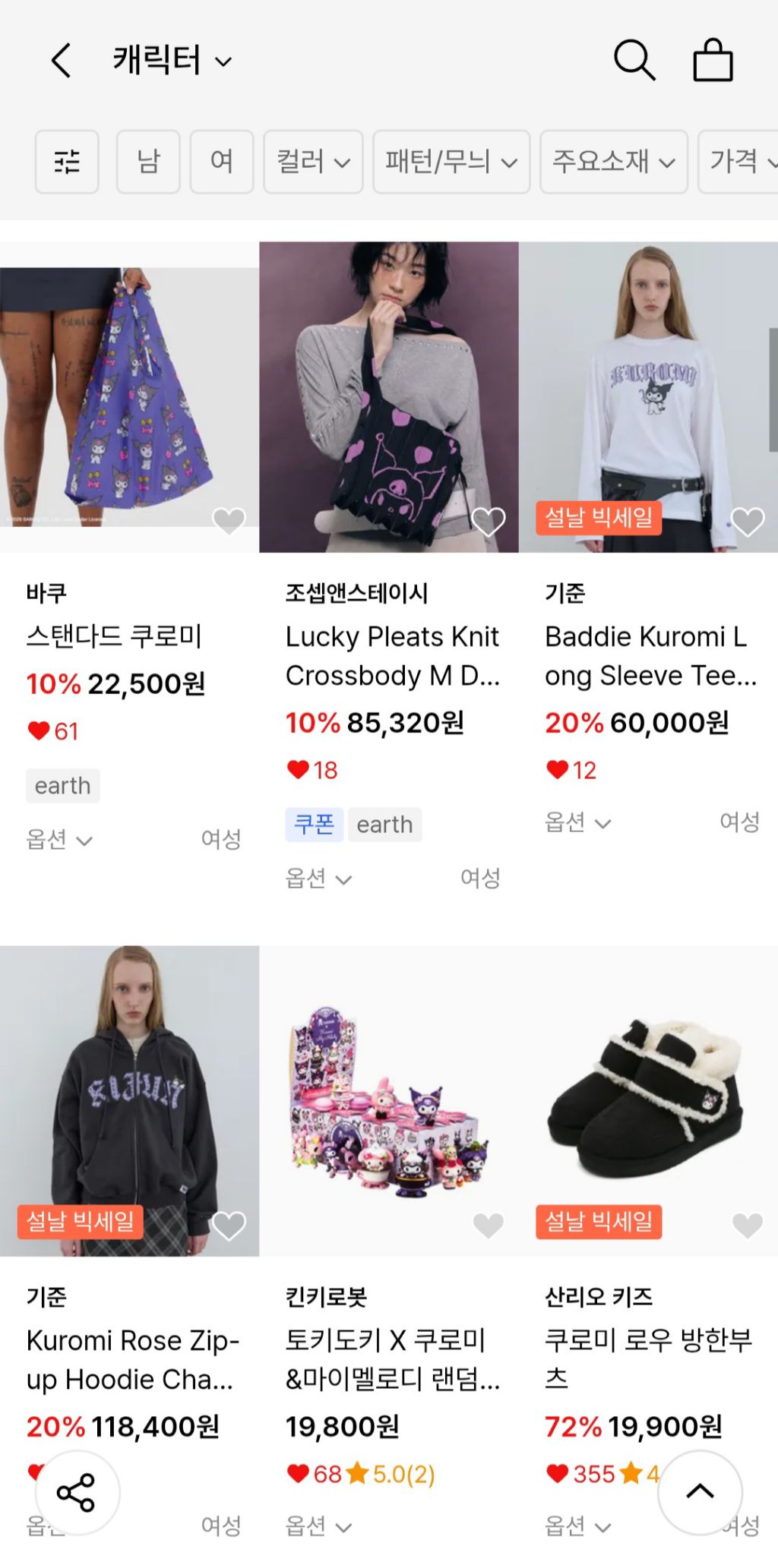Expand 옵션 for 스탠다드 쿠로미
The width and height of the screenshot is (778, 1568).
(x=59, y=840)
